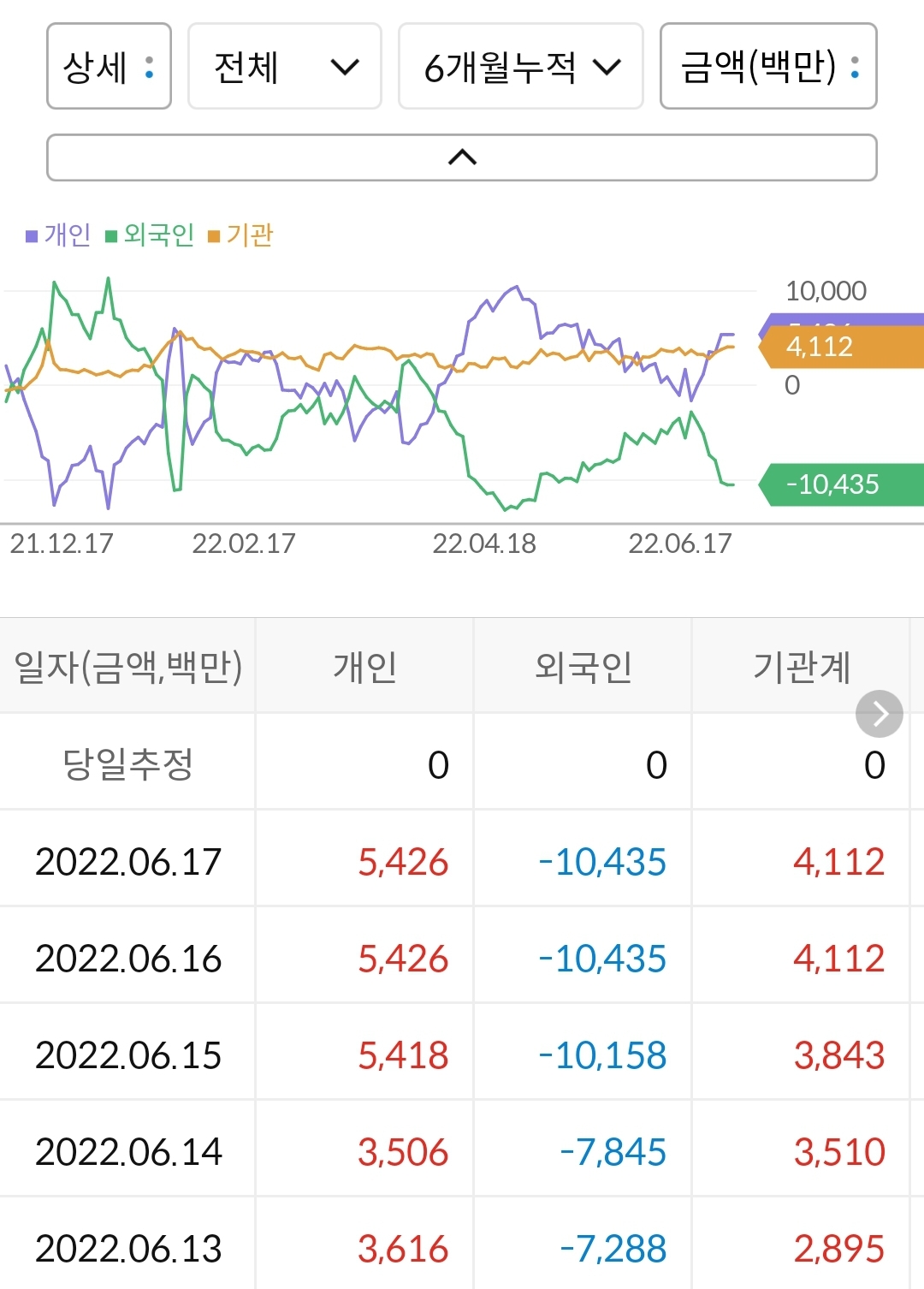Click the 당일추정 row
The image size is (924, 1289).
[127, 764]
